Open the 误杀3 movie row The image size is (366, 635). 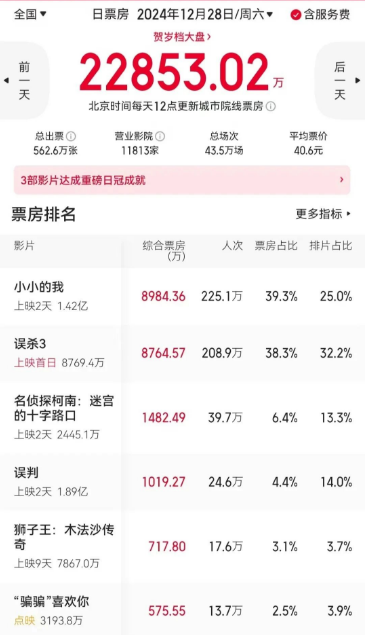182,353
